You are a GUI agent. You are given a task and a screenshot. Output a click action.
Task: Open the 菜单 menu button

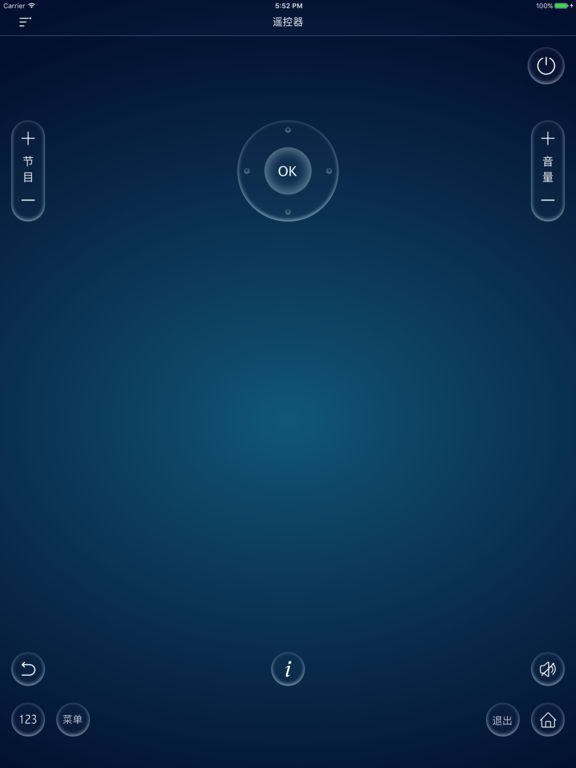pos(73,720)
